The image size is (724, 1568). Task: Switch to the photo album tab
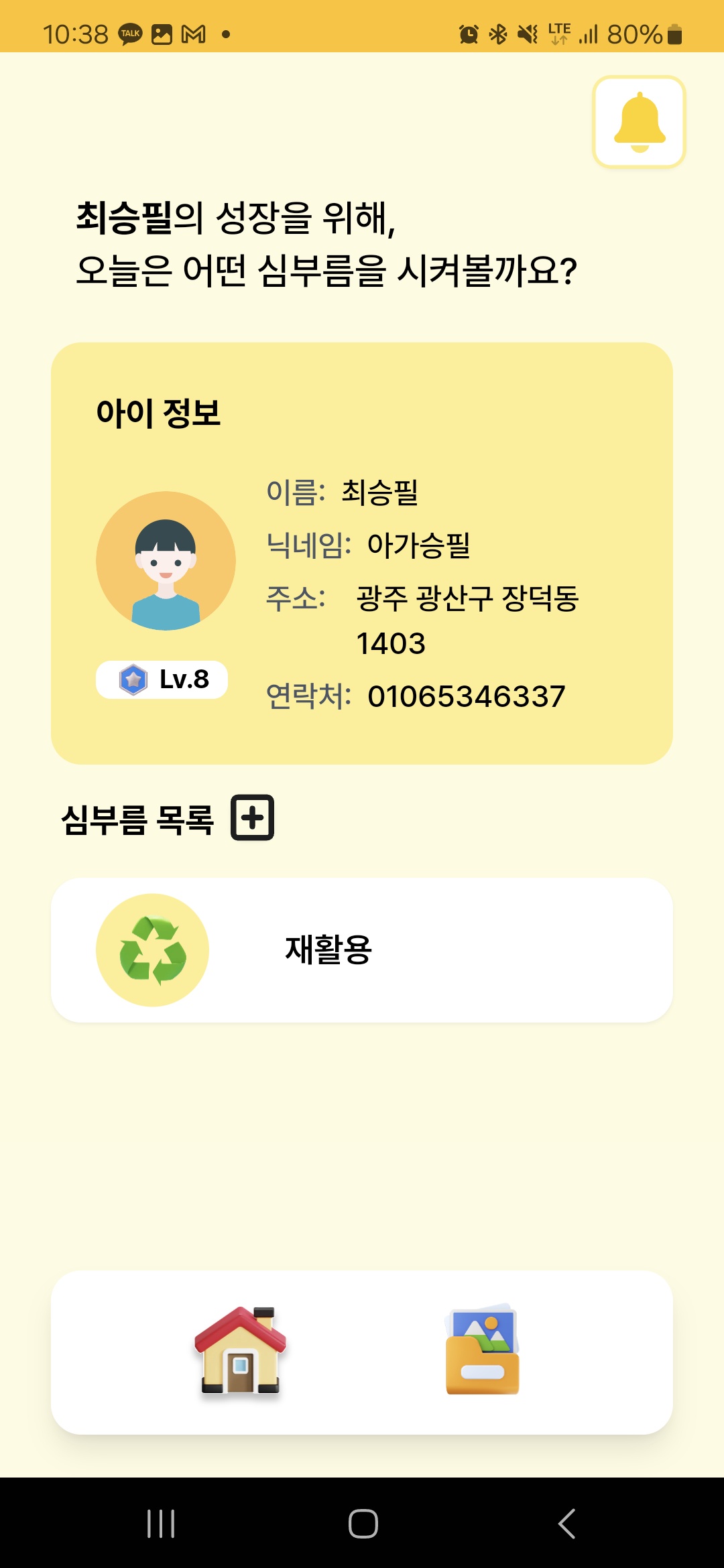pos(483,1351)
